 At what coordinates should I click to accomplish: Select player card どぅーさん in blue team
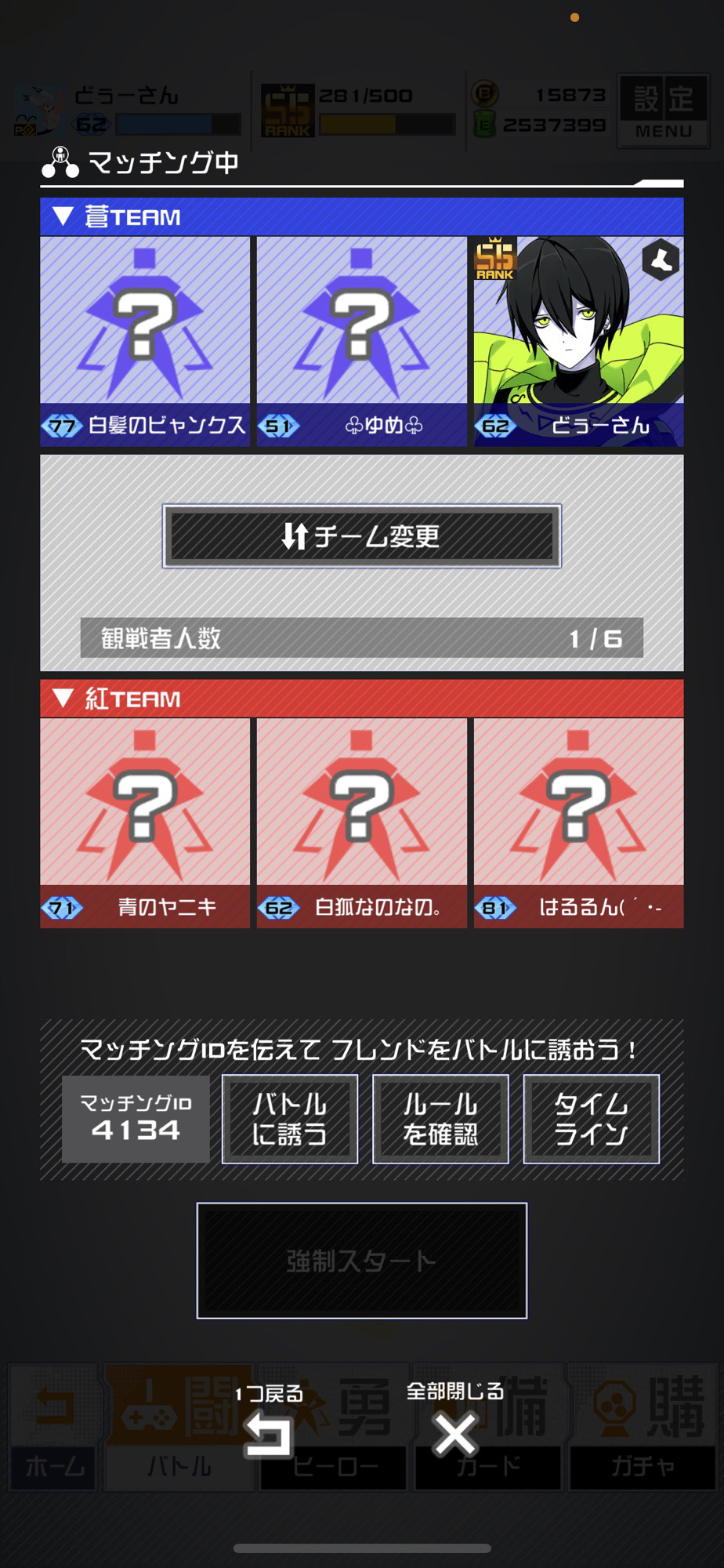[578, 342]
